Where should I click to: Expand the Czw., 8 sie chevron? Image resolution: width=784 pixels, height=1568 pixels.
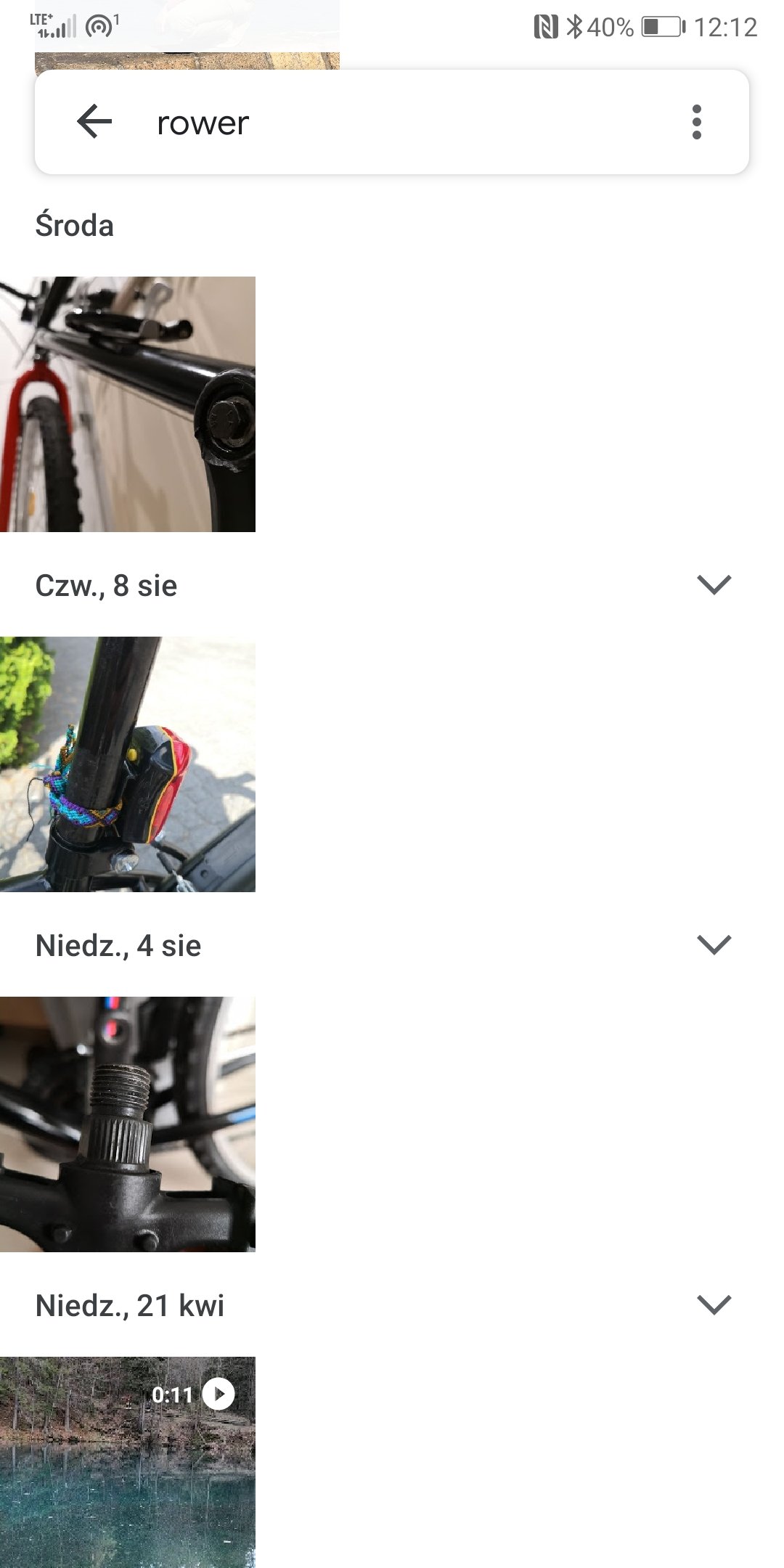(x=714, y=584)
